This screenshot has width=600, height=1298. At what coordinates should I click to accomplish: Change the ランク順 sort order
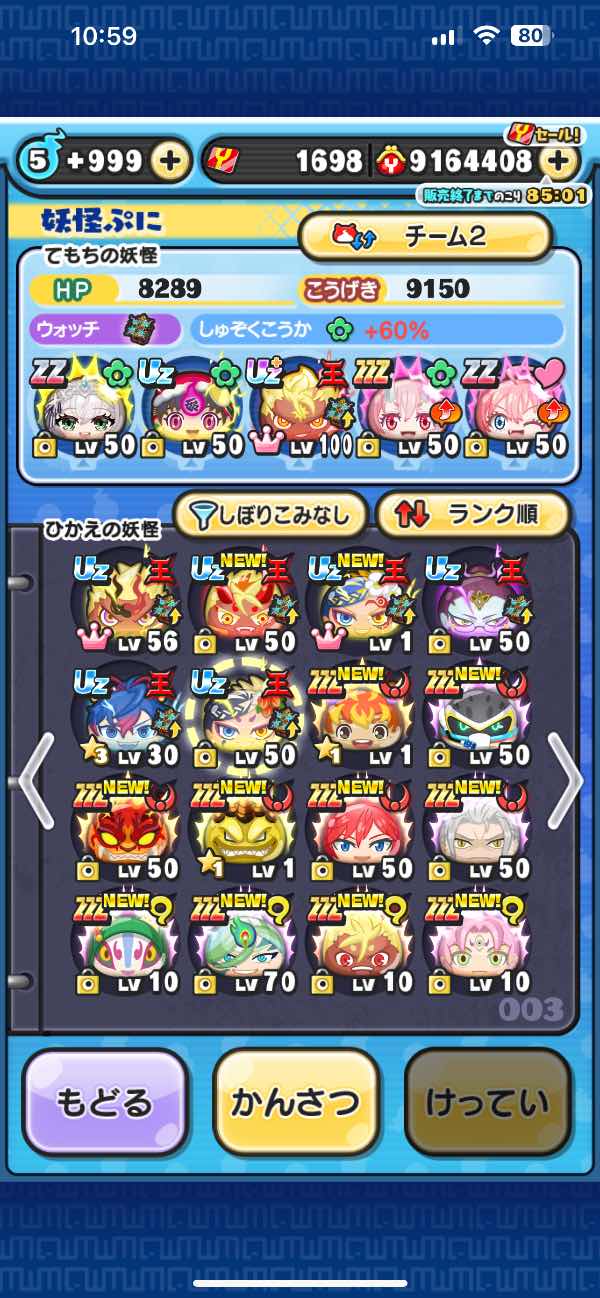click(472, 515)
